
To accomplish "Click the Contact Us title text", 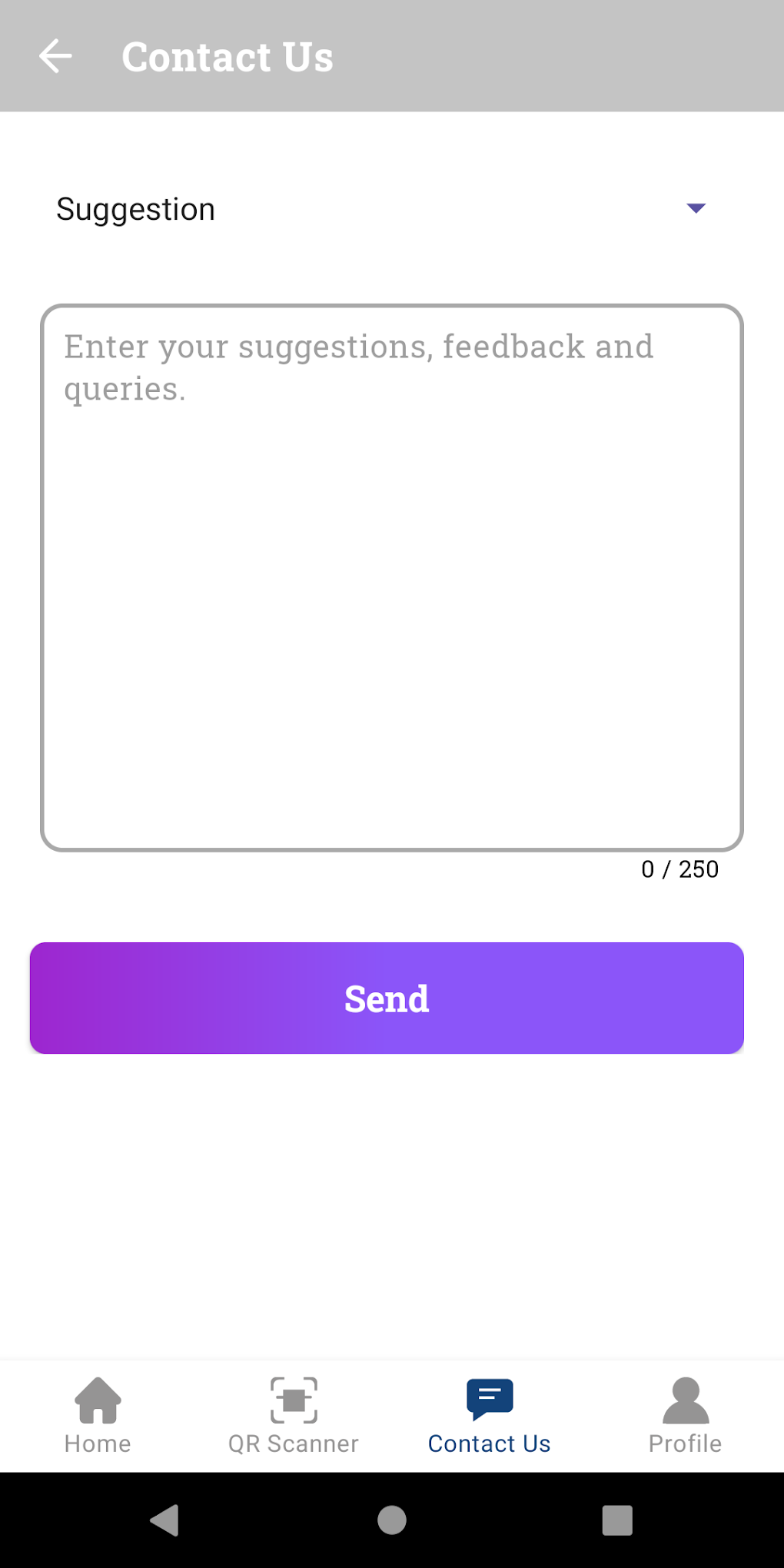I will point(228,55).
